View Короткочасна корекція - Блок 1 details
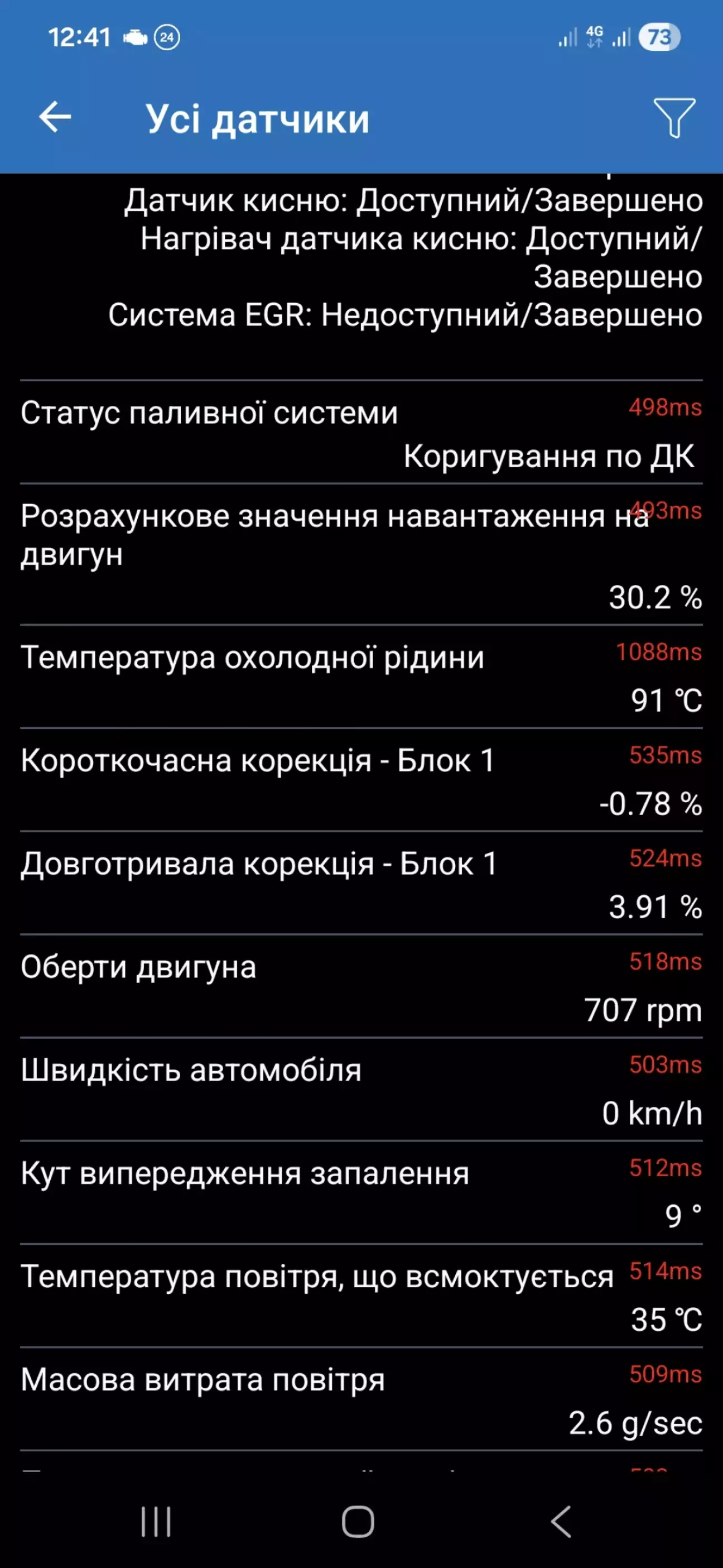Image resolution: width=723 pixels, height=1568 pixels. 361,780
